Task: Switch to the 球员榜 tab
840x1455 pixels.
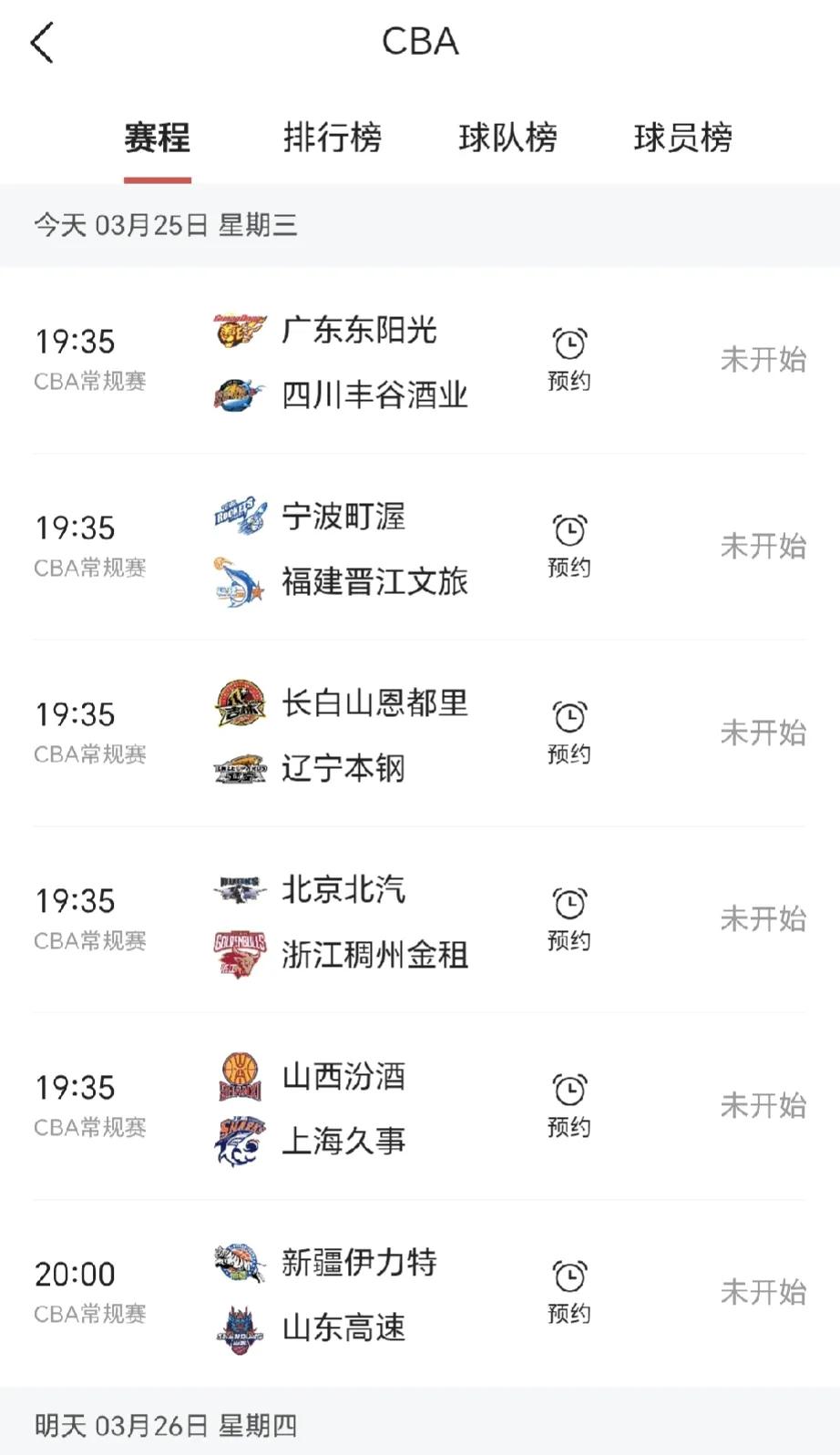Action: click(683, 138)
